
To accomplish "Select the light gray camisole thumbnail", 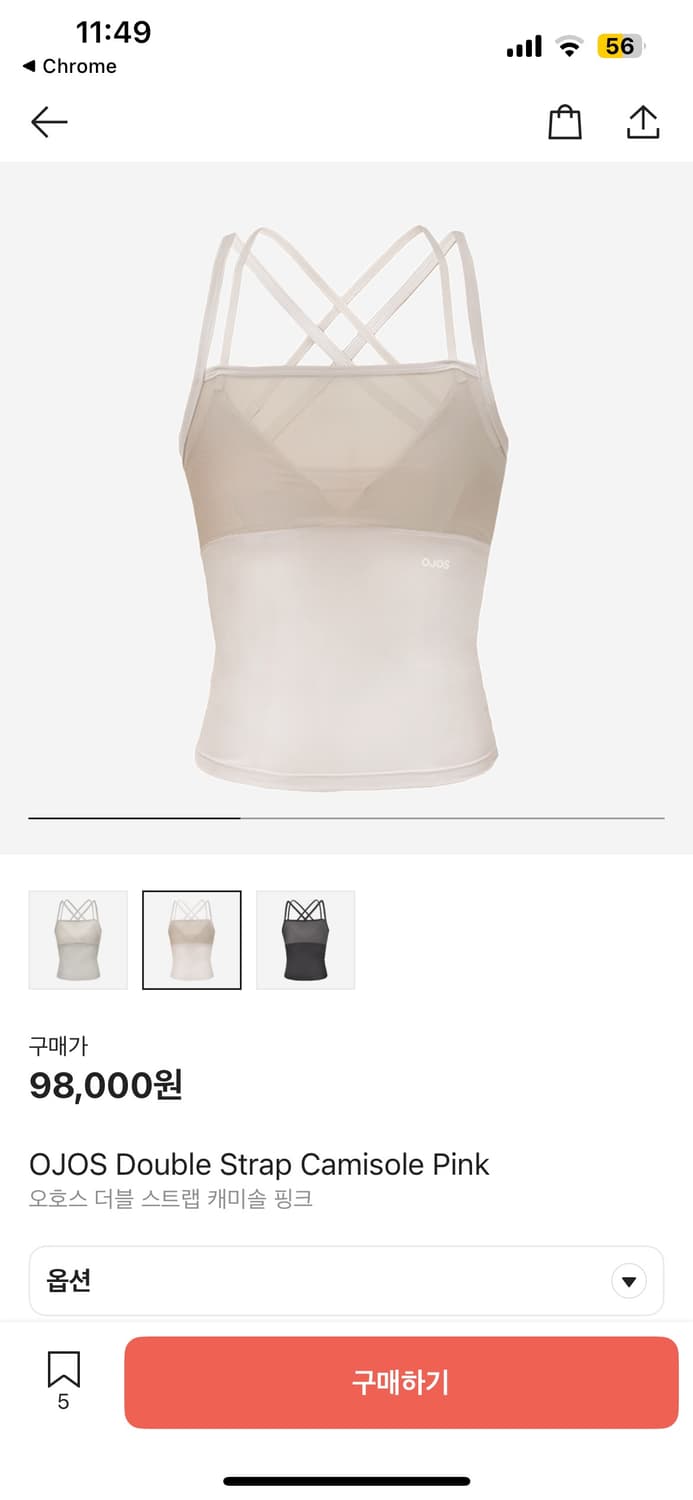I will (78, 940).
